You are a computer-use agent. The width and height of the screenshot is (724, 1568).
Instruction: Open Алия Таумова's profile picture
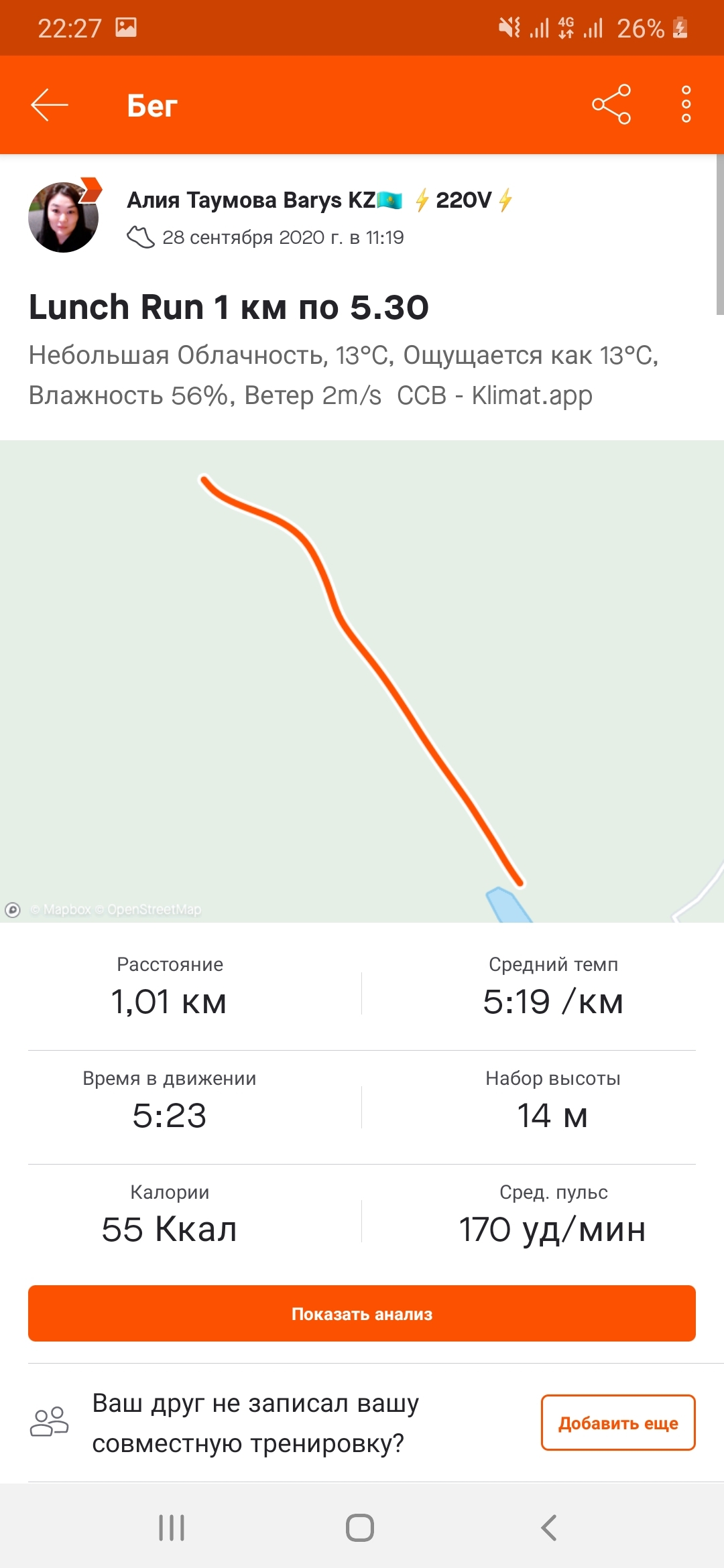64,217
